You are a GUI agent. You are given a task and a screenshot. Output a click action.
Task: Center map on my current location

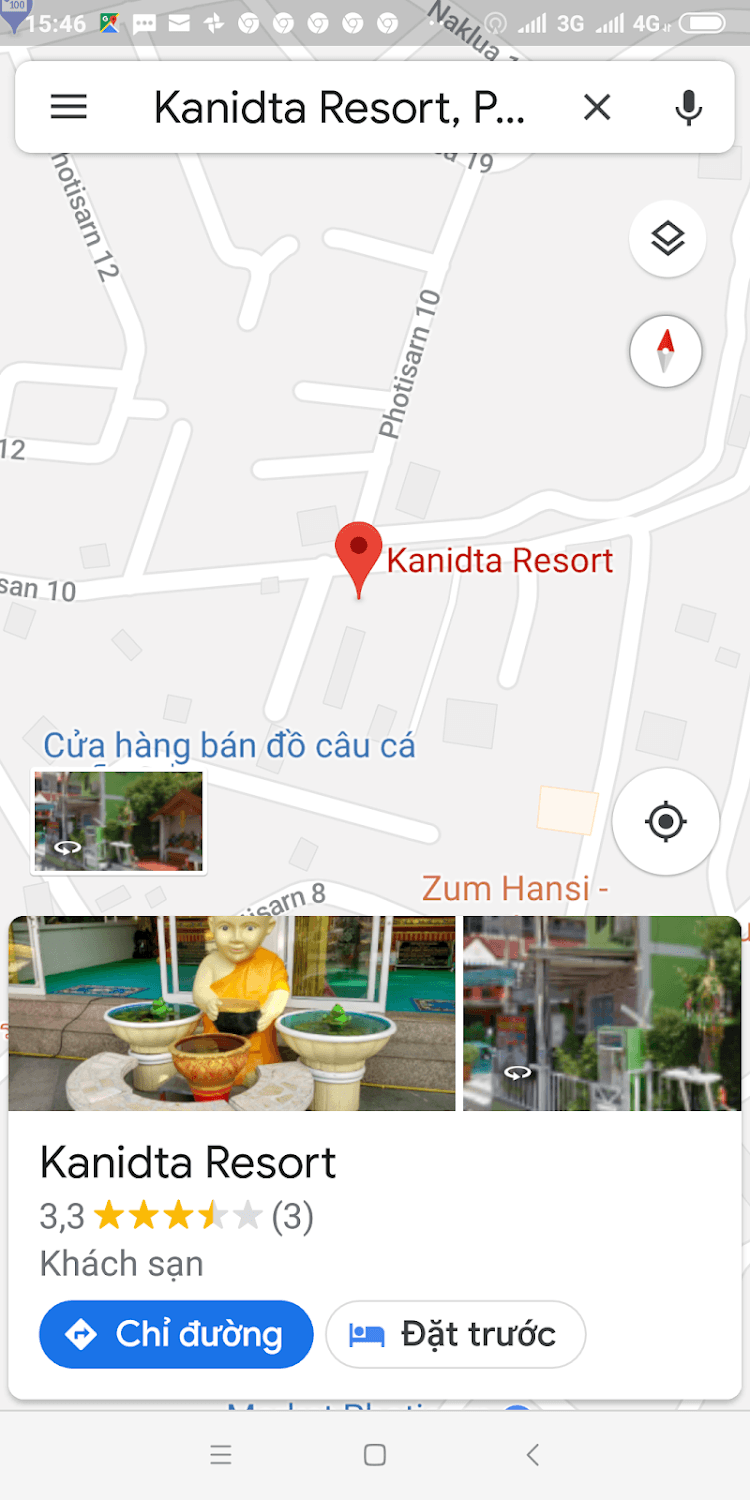[x=666, y=822]
